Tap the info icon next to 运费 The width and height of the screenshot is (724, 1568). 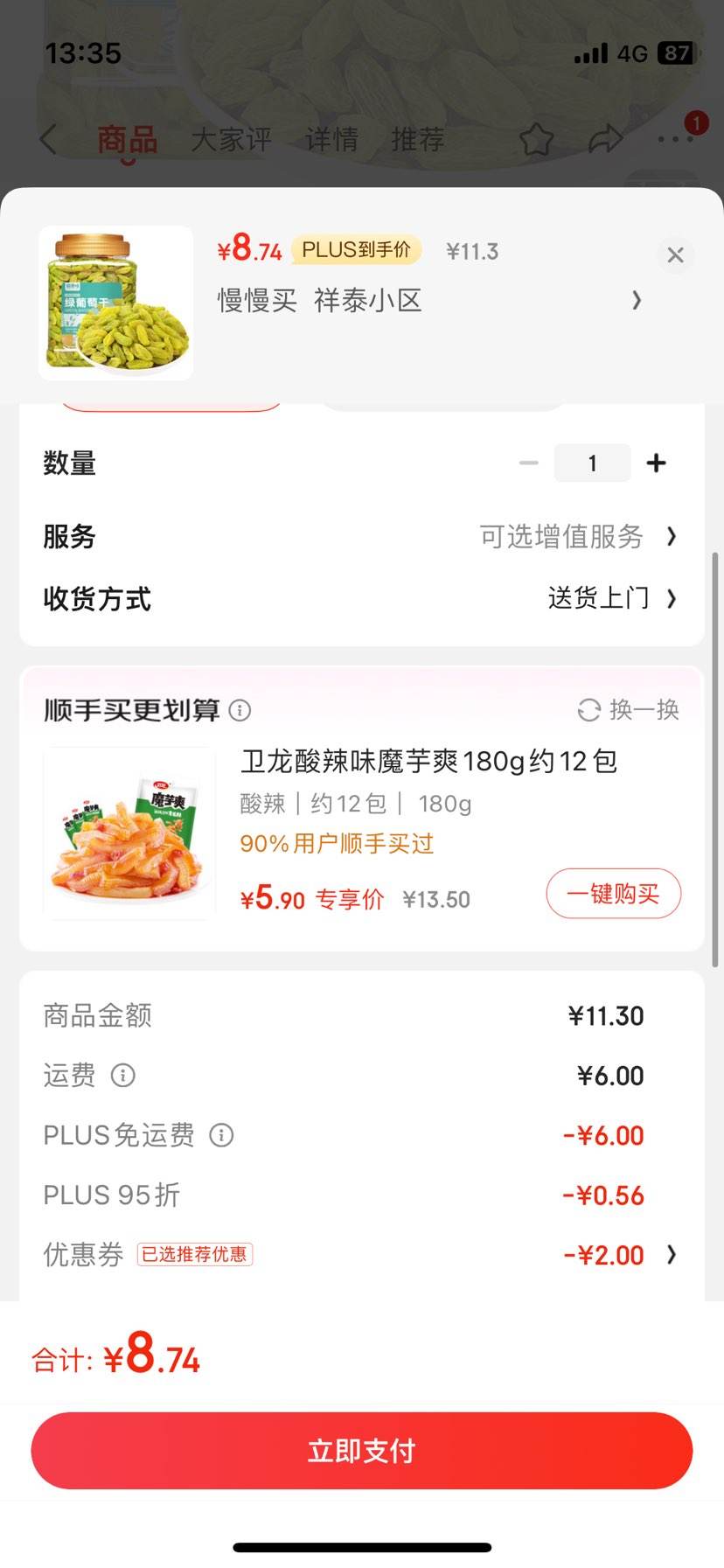122,1076
